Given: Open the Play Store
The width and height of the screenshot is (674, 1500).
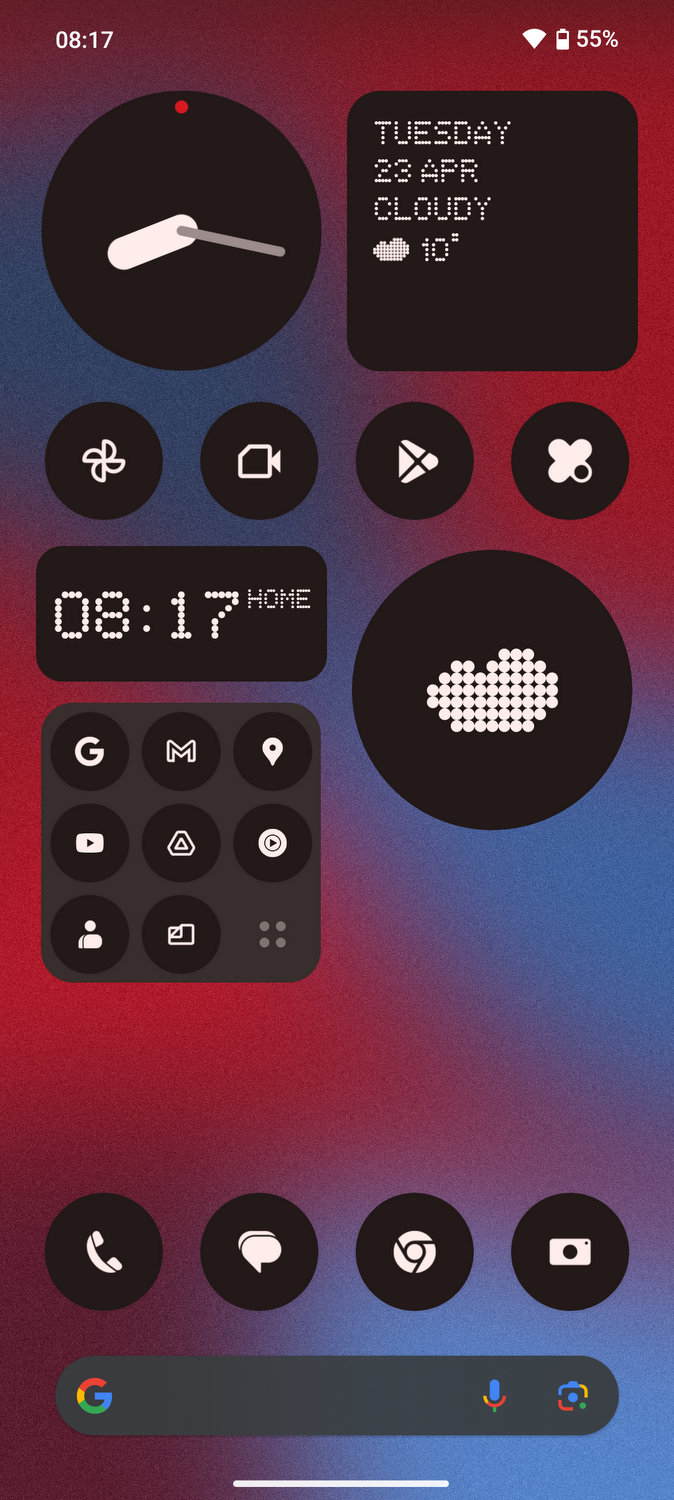Looking at the screenshot, I should pyautogui.click(x=415, y=461).
